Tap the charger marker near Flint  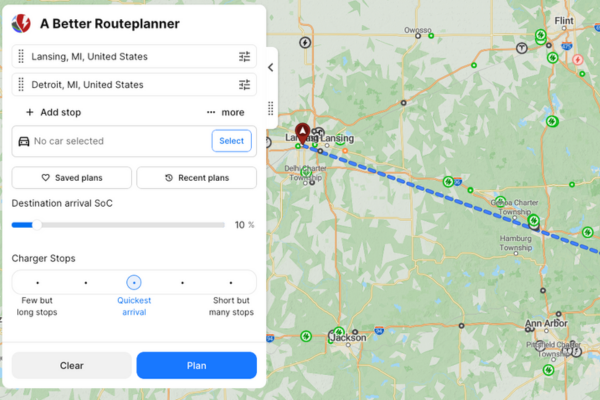541,35
